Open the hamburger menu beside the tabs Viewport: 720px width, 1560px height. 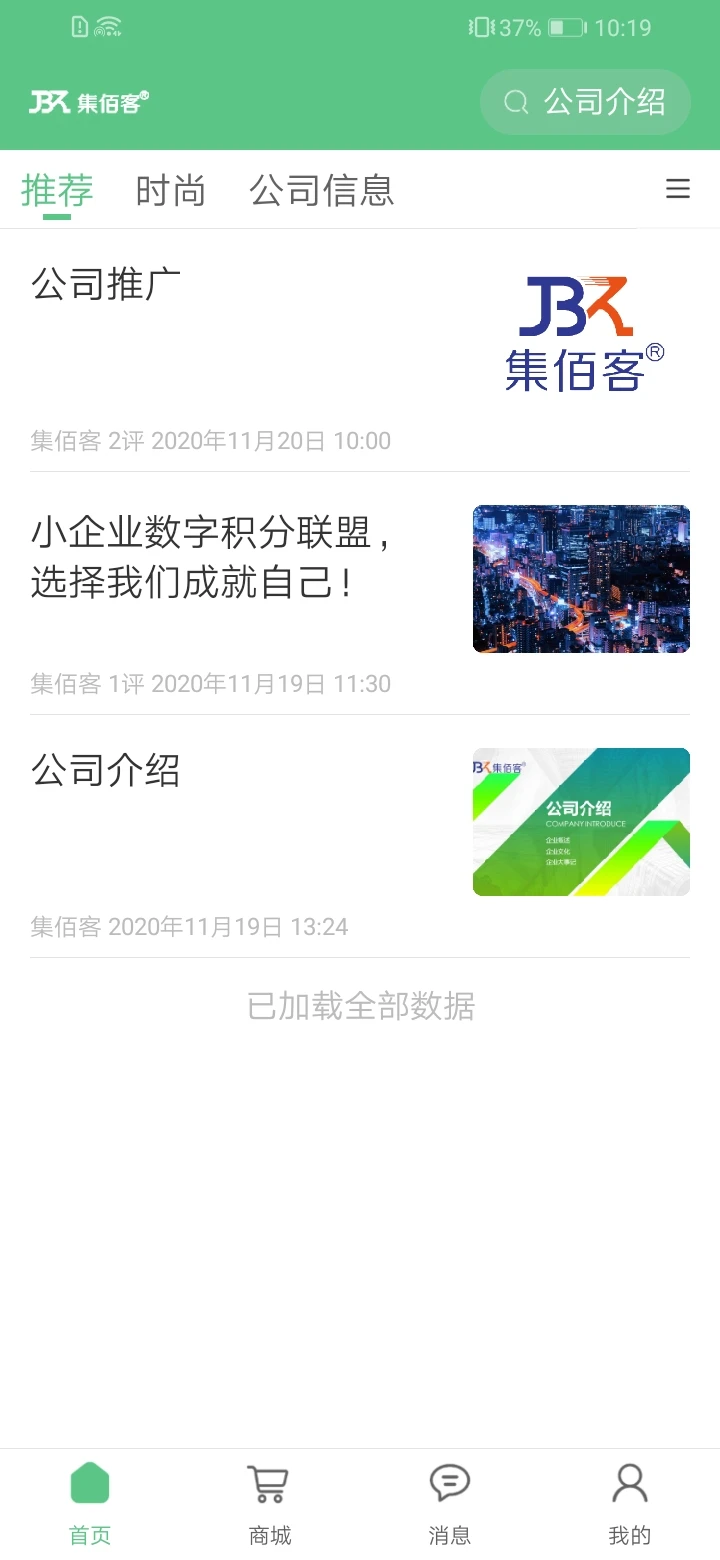[677, 189]
